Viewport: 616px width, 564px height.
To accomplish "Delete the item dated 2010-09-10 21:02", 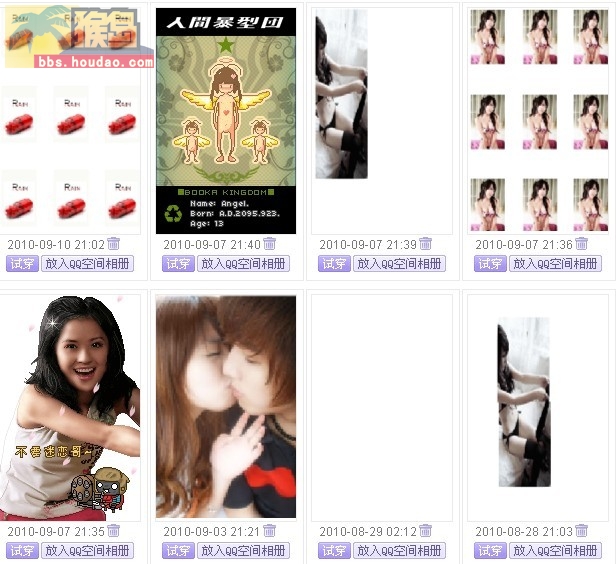I will [113, 244].
